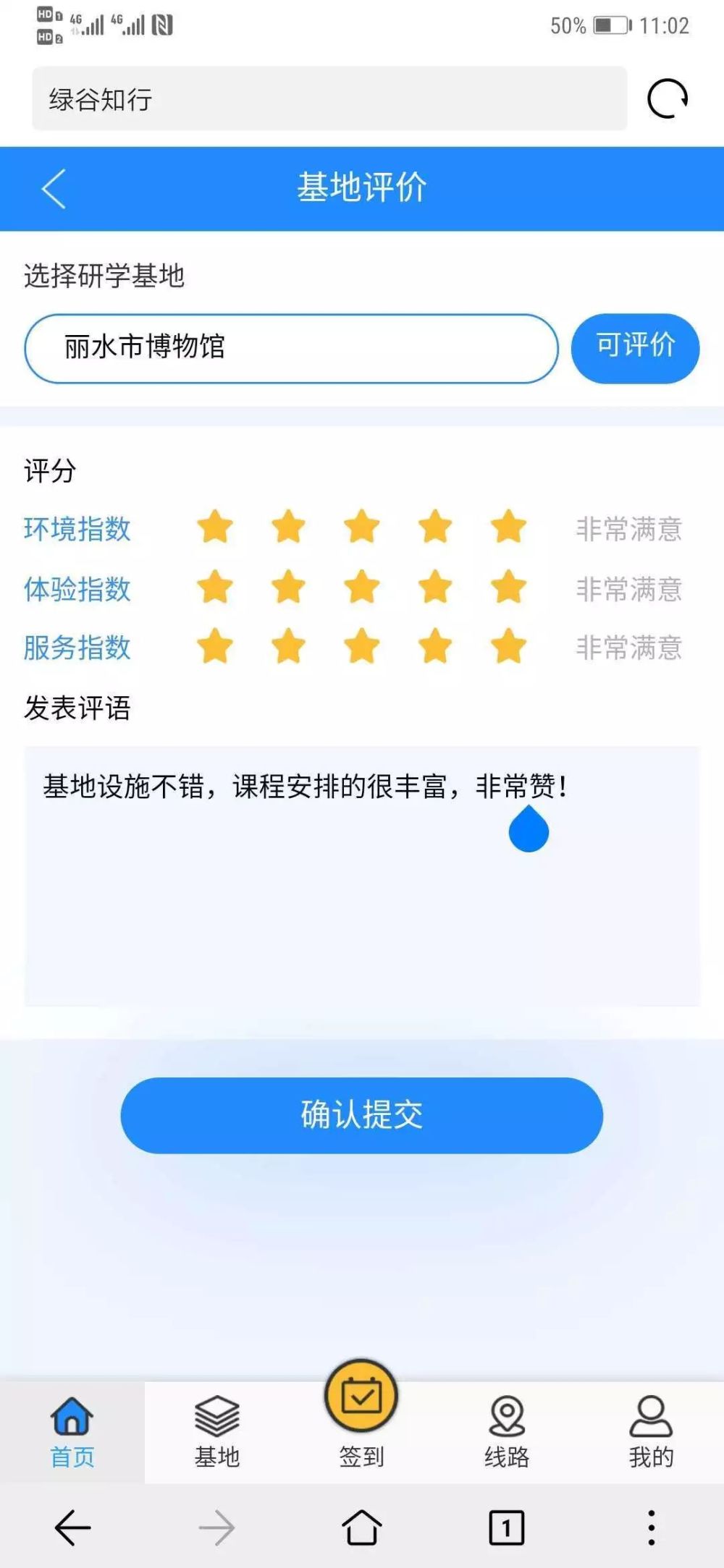Open the 丽水市博物馆 base selector
The width and height of the screenshot is (724, 1568).
pyautogui.click(x=291, y=348)
